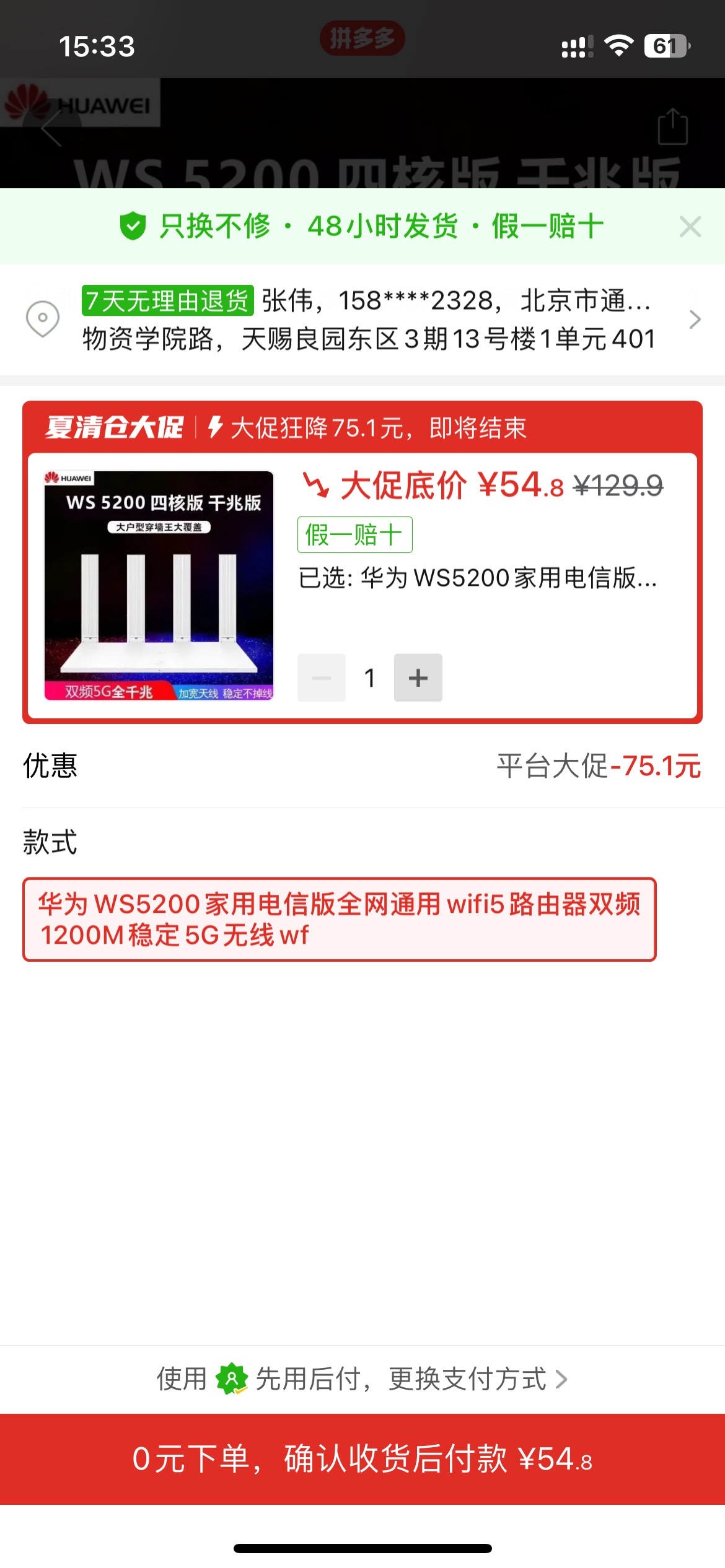Decrease quantity with the minus button

pyautogui.click(x=322, y=677)
